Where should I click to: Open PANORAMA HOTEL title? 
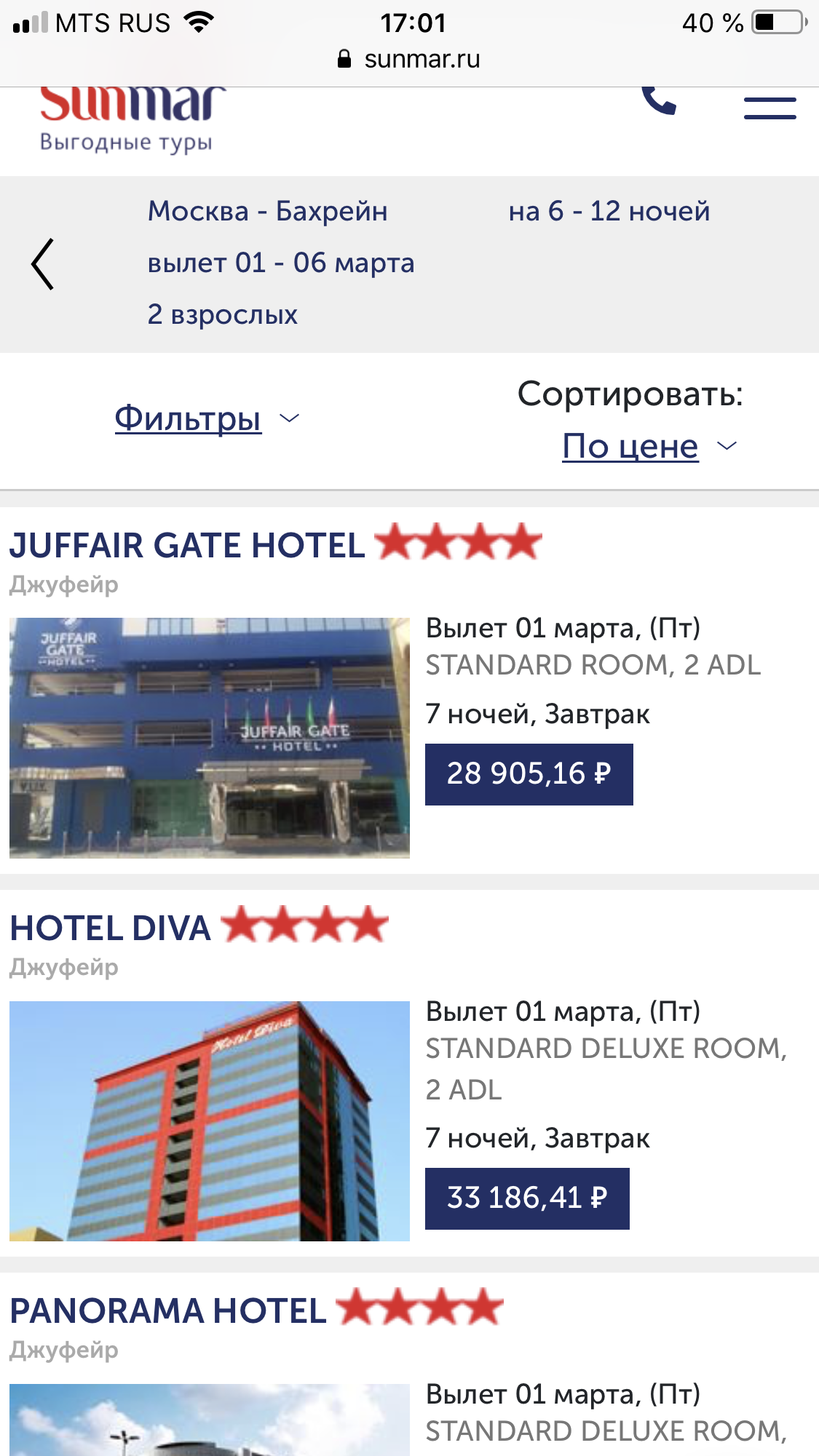(168, 1311)
